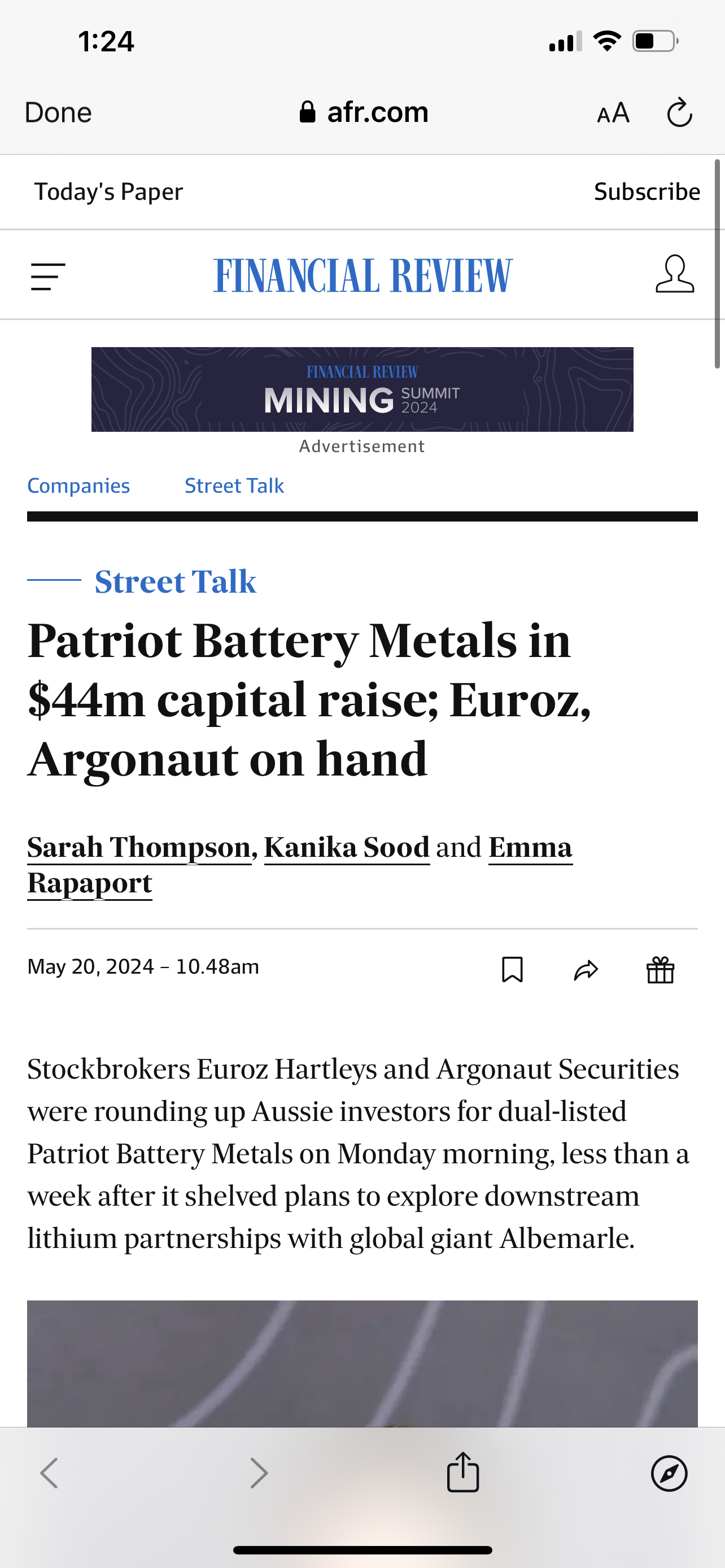This screenshot has width=725, height=1568.
Task: View author Sarah Thompson's page
Action: pos(139,847)
